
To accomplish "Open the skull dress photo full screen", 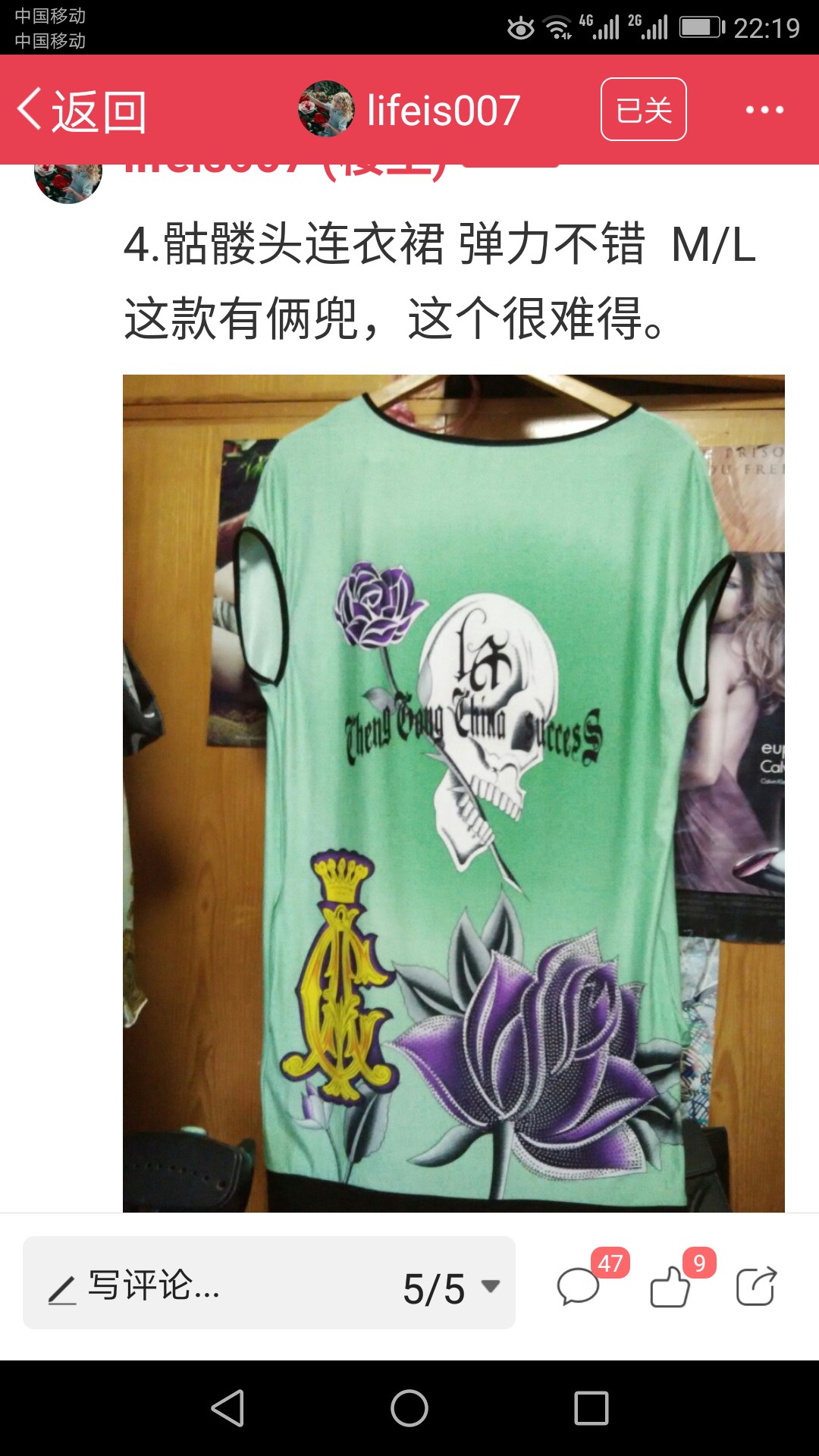I will coord(453,793).
